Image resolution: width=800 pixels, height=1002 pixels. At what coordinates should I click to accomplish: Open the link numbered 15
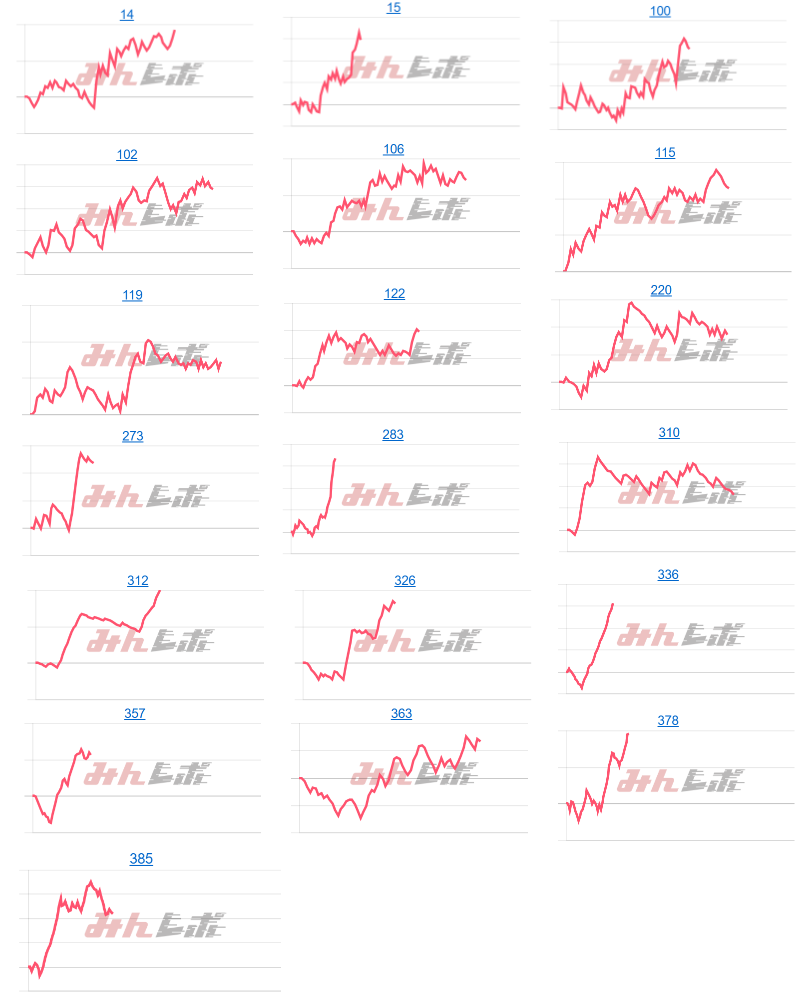393,8
